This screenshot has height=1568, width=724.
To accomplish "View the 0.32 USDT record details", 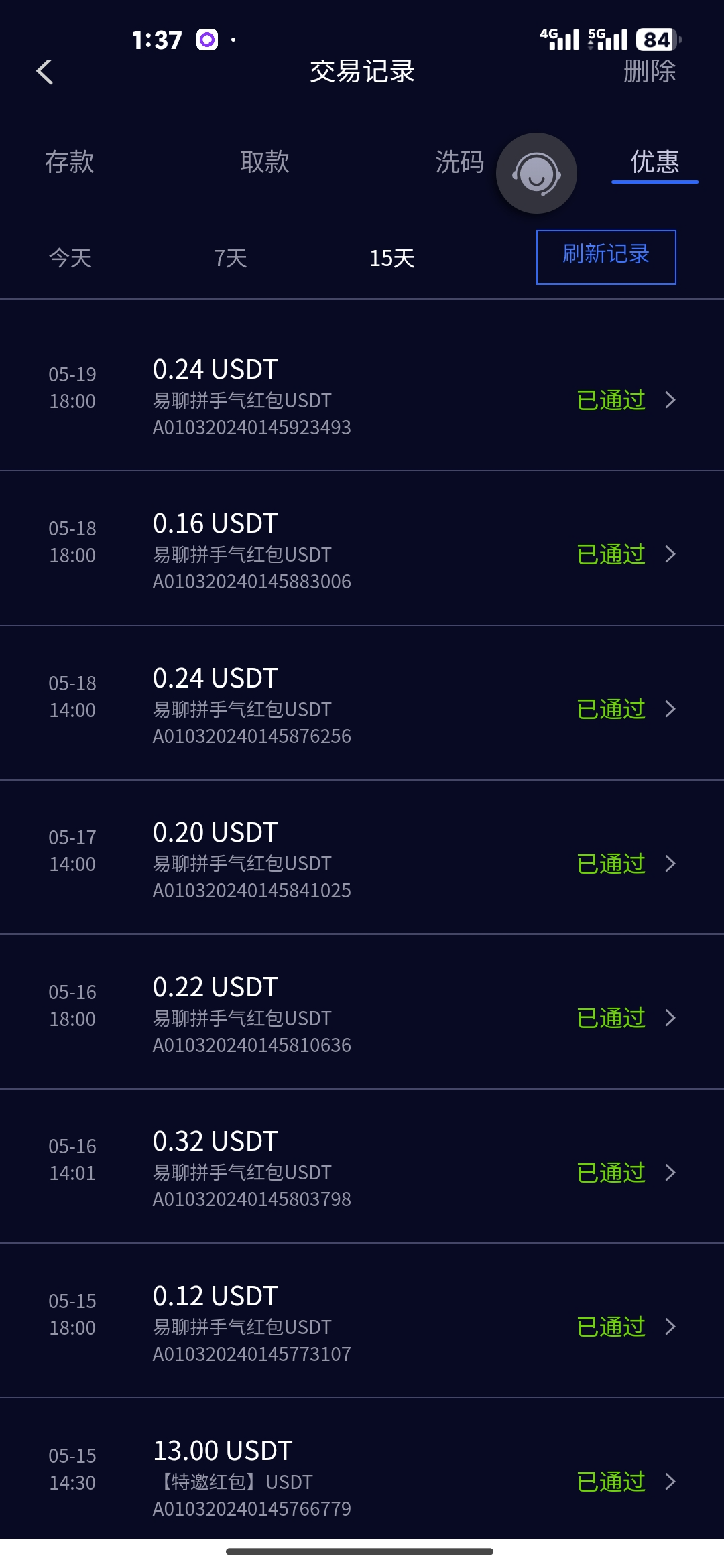I will (x=362, y=1171).
